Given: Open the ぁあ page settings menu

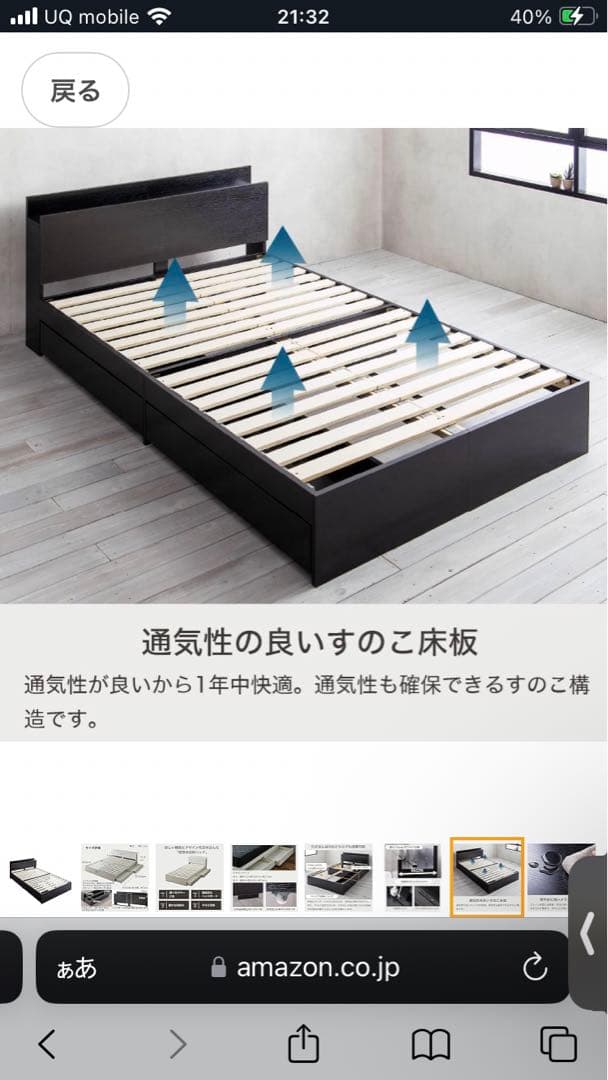Looking at the screenshot, I should click(x=77, y=967).
